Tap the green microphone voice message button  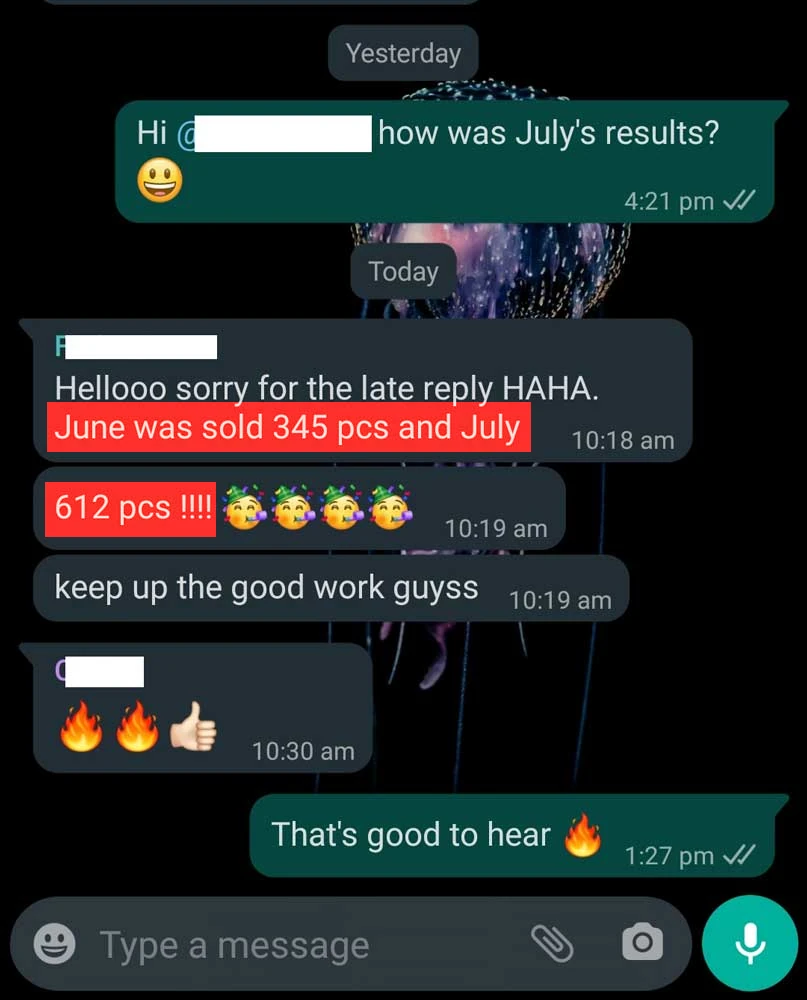(749, 942)
